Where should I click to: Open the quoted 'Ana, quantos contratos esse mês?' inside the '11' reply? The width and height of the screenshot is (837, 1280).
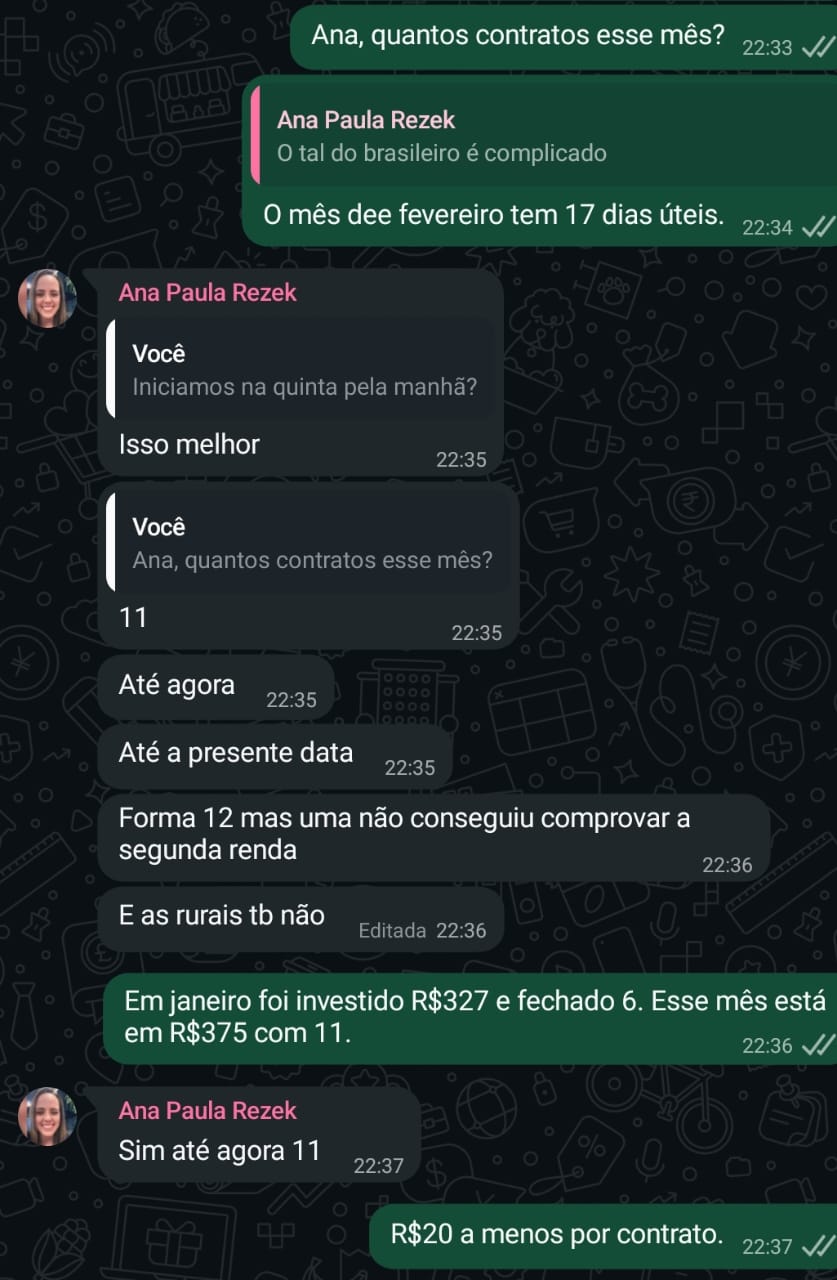coord(310,544)
